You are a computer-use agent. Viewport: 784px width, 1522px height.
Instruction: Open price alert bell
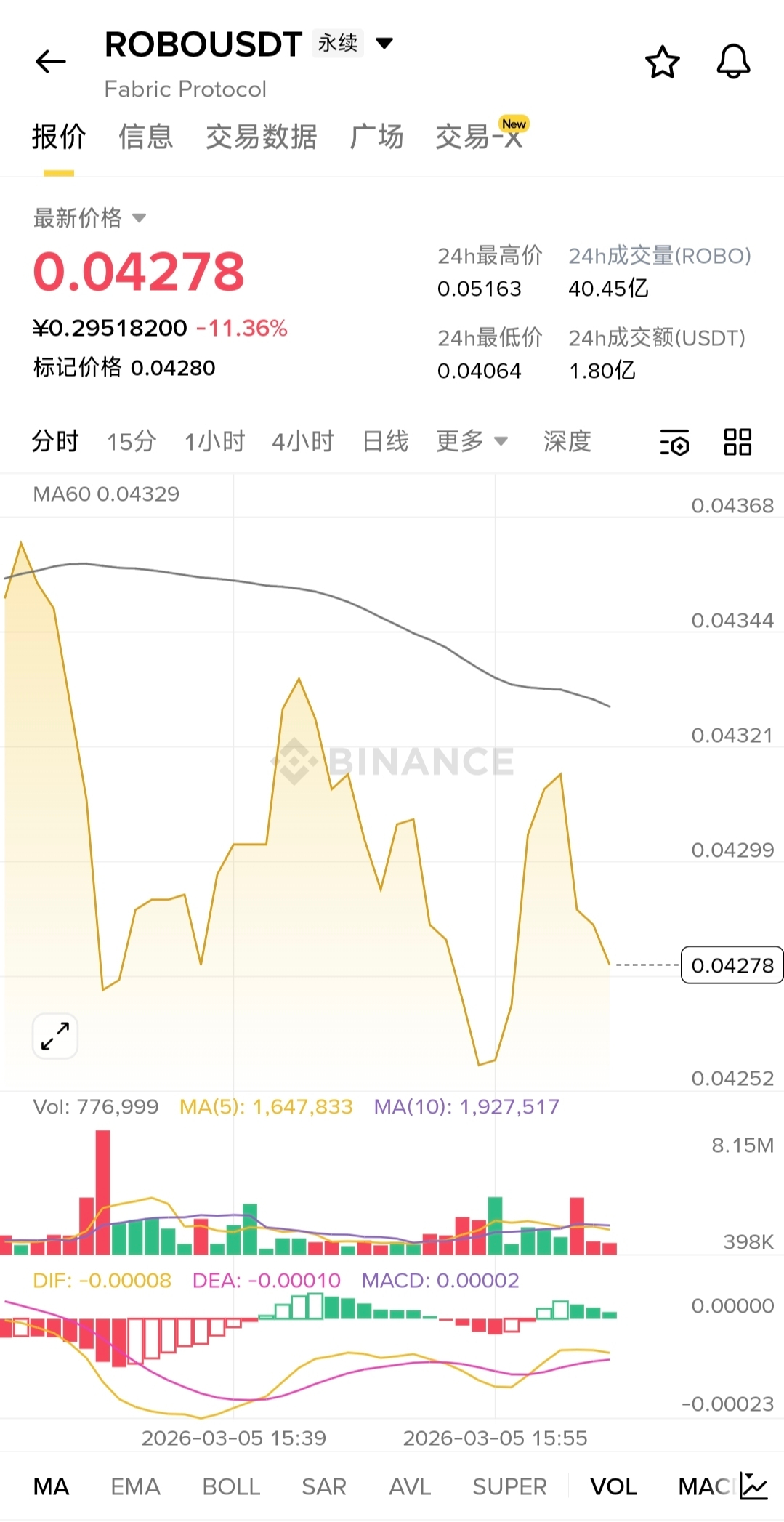733,62
